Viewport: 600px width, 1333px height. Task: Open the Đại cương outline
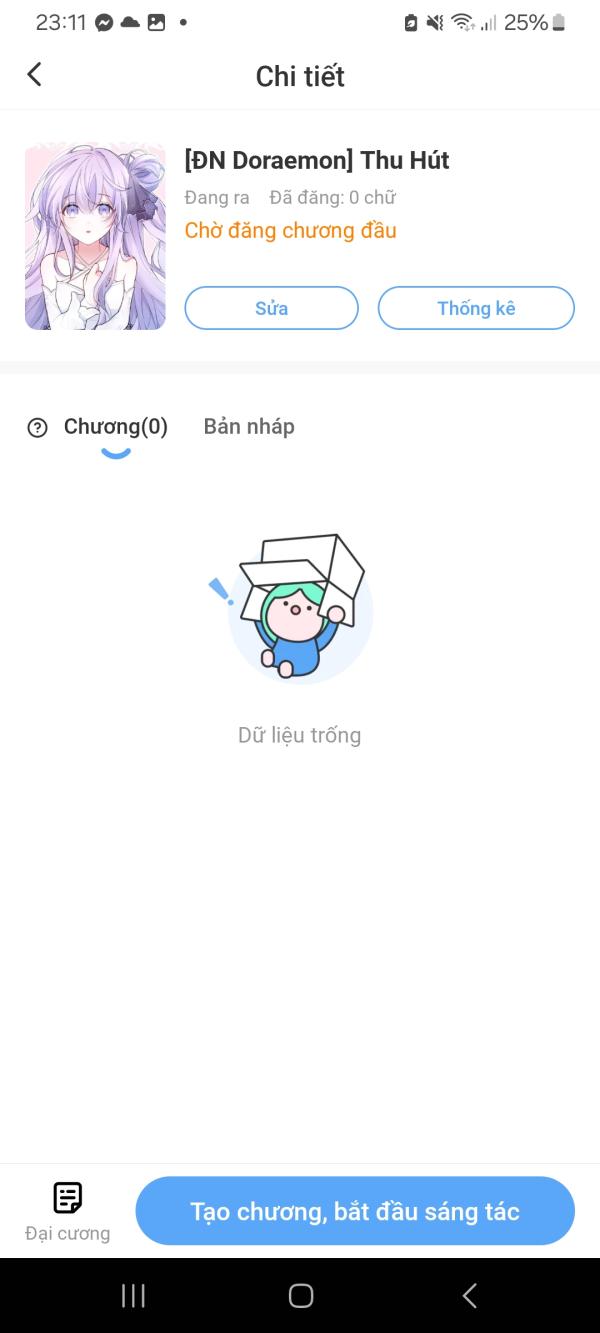(67, 1211)
